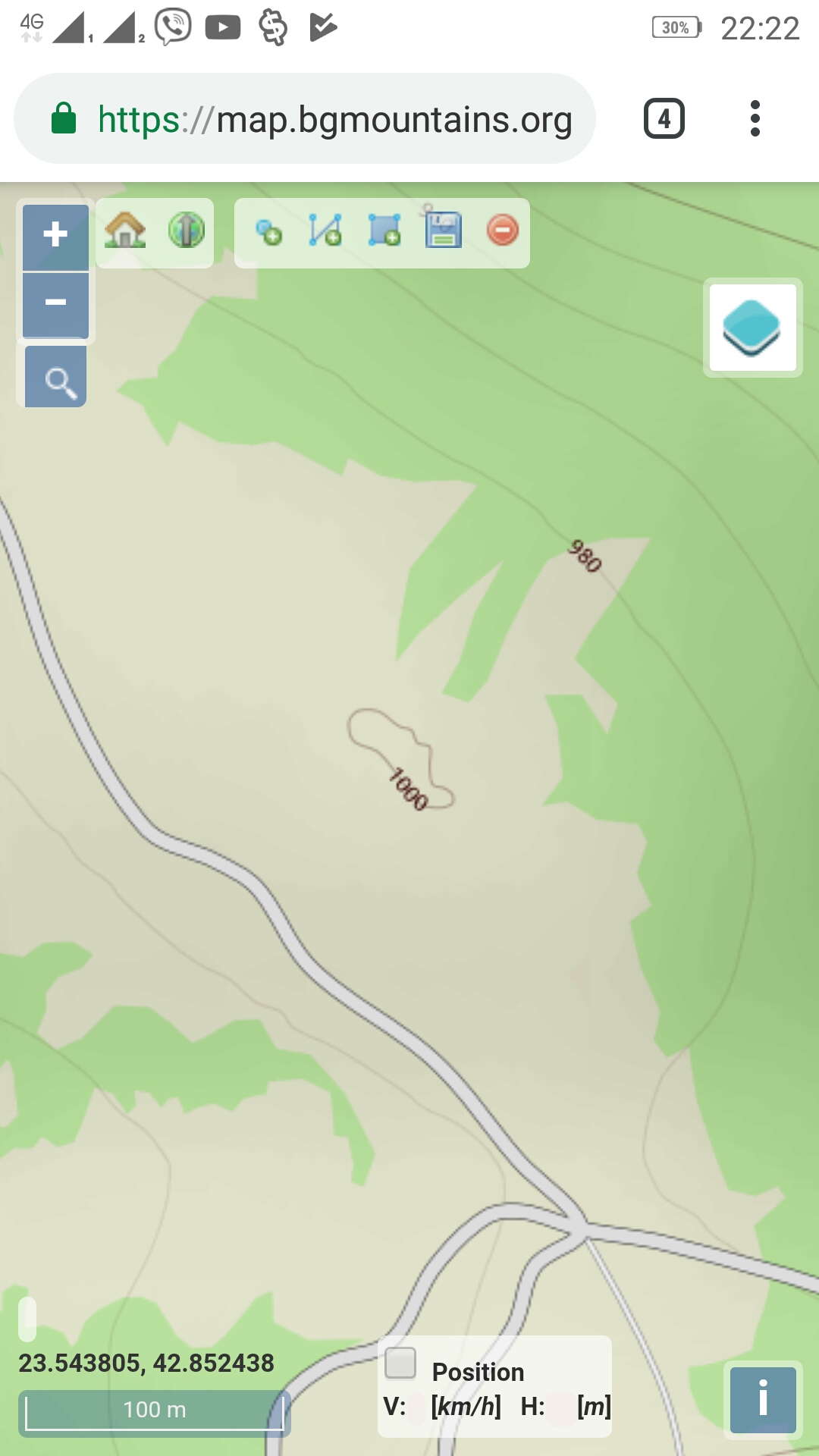The height and width of the screenshot is (1456, 819).
Task: Enable the Position checkbox
Action: tap(400, 1363)
